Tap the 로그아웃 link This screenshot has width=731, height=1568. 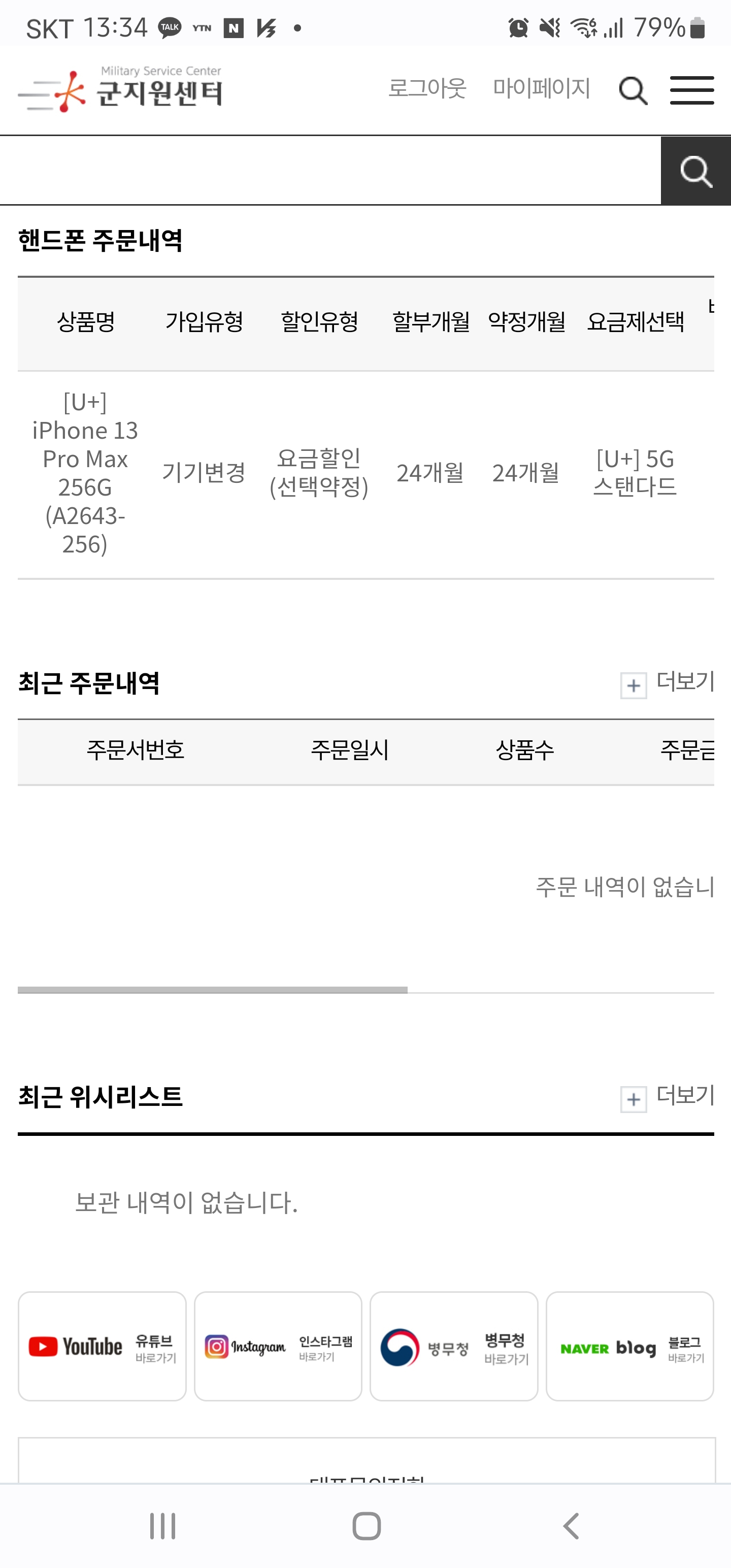pos(427,88)
